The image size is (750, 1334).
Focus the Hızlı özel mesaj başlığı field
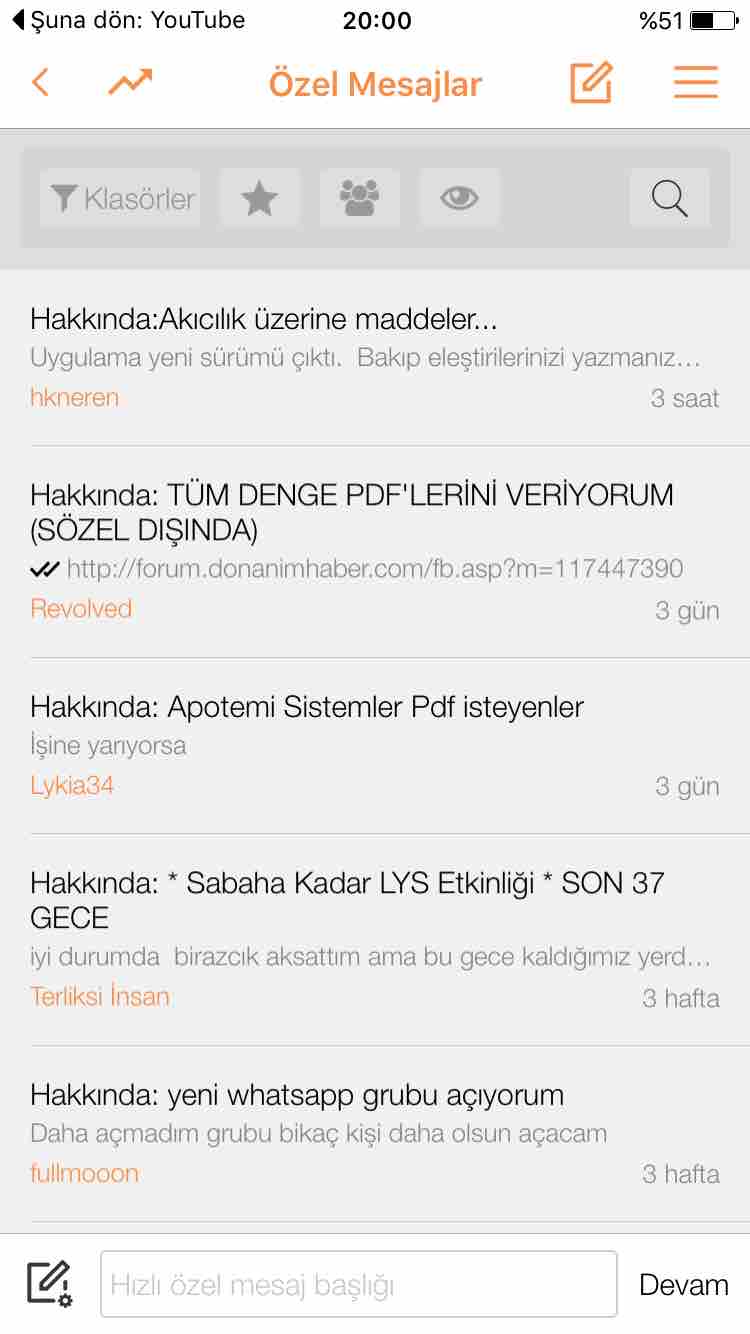pos(359,1284)
